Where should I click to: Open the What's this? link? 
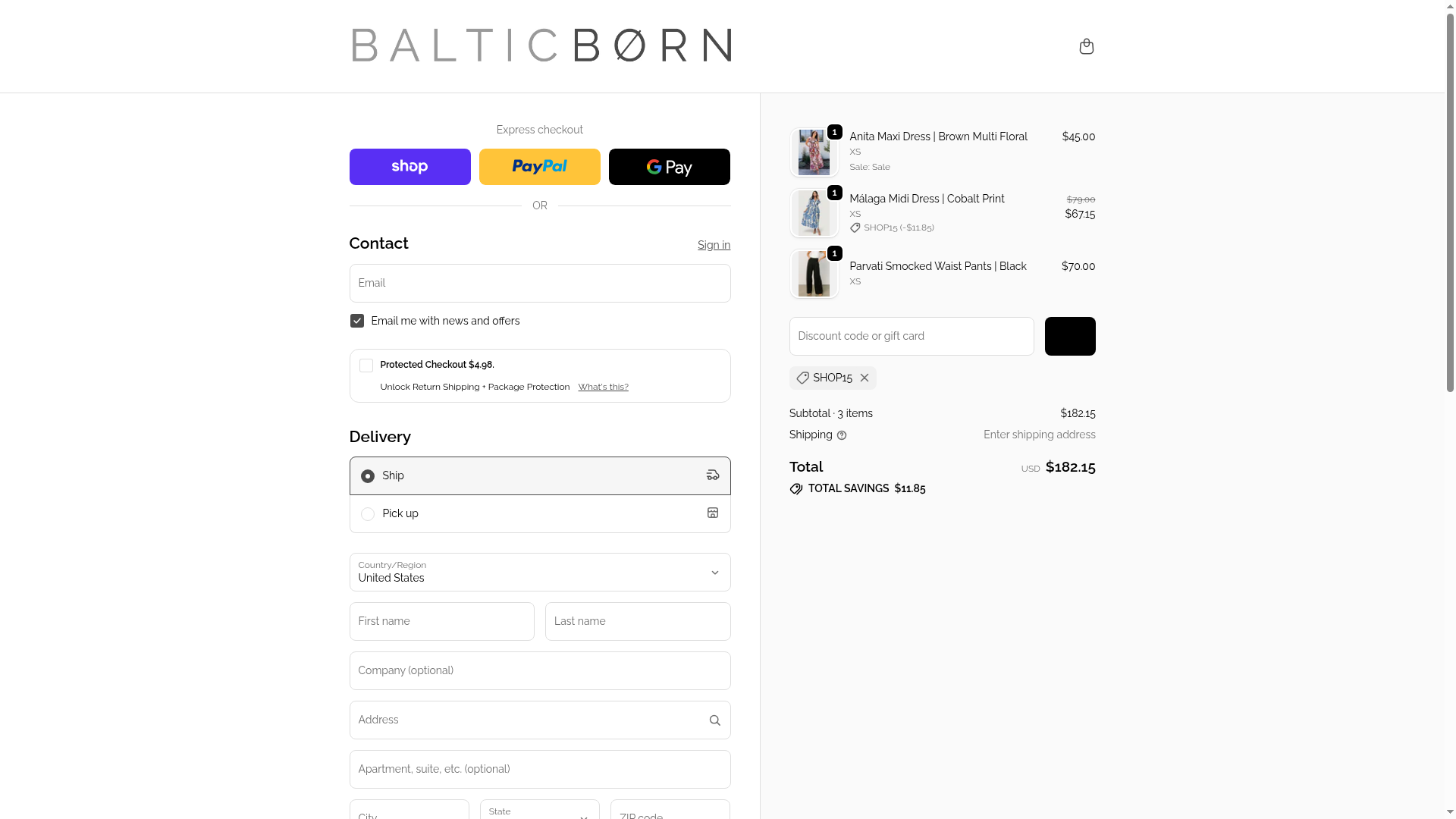(x=603, y=387)
